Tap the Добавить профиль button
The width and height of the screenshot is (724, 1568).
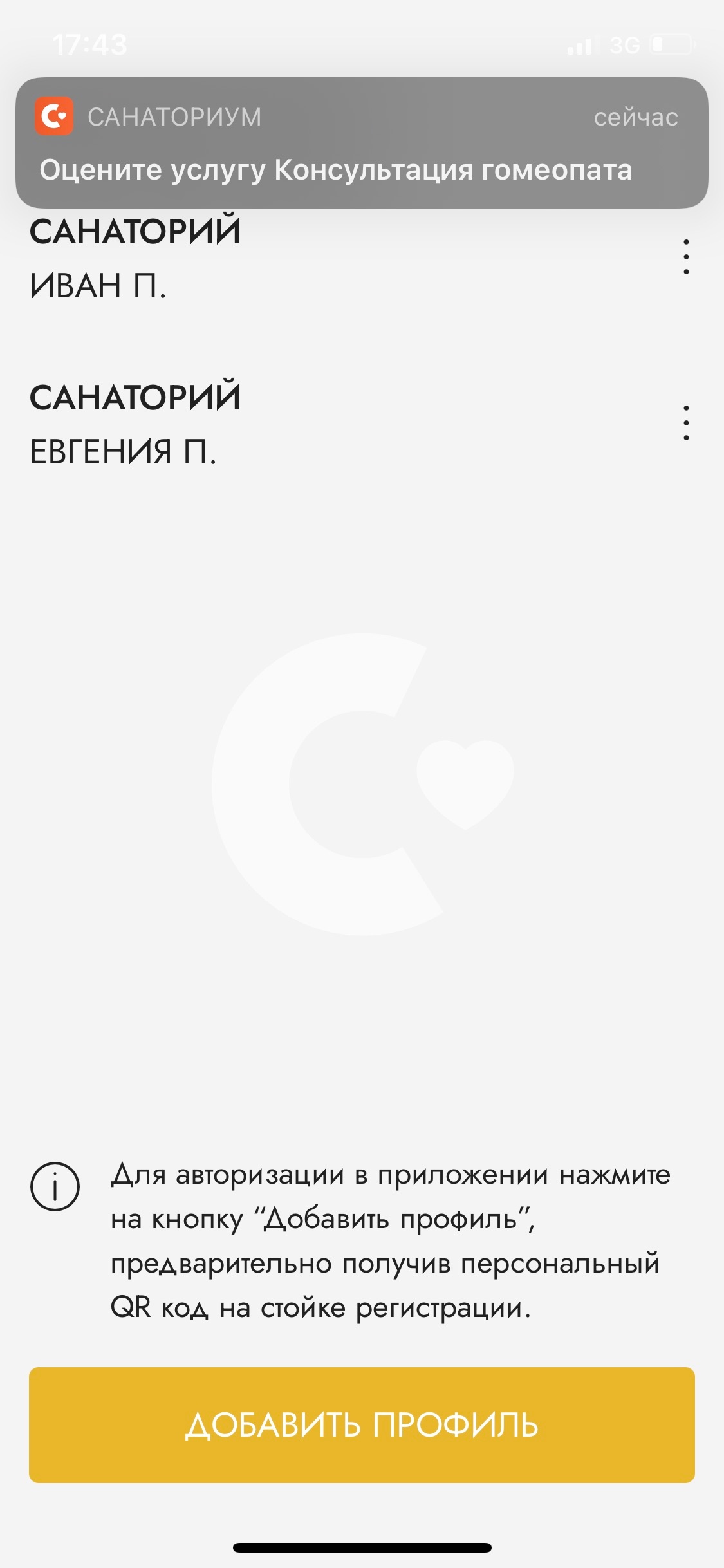tap(362, 1424)
